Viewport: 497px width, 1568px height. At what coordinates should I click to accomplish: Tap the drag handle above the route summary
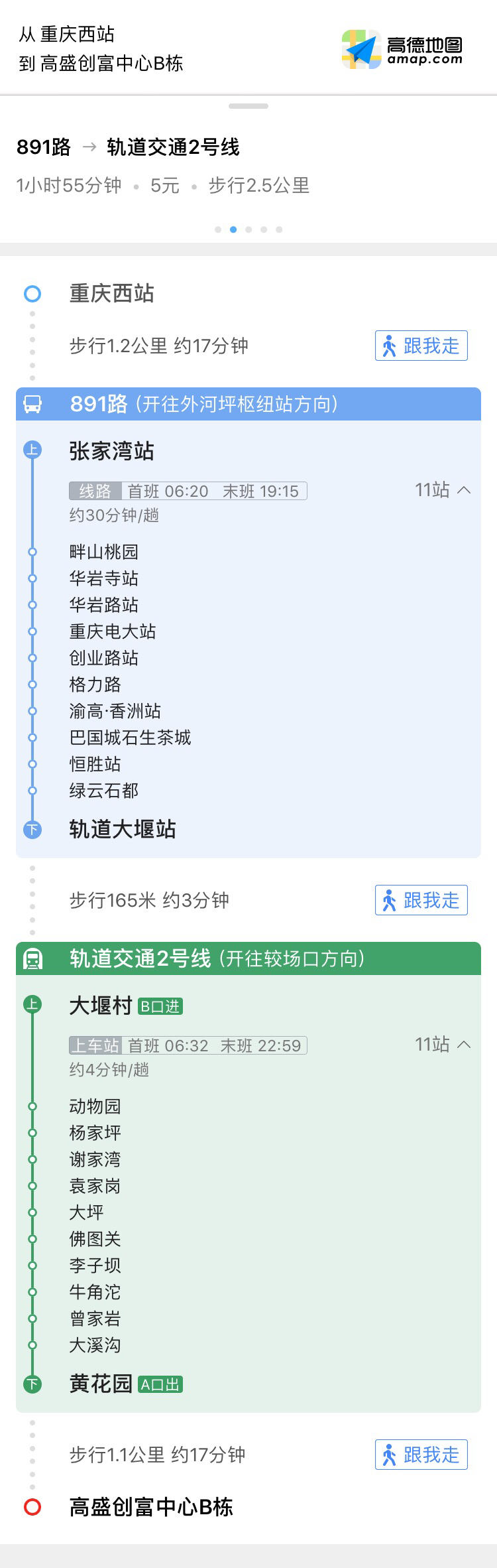coord(248,106)
